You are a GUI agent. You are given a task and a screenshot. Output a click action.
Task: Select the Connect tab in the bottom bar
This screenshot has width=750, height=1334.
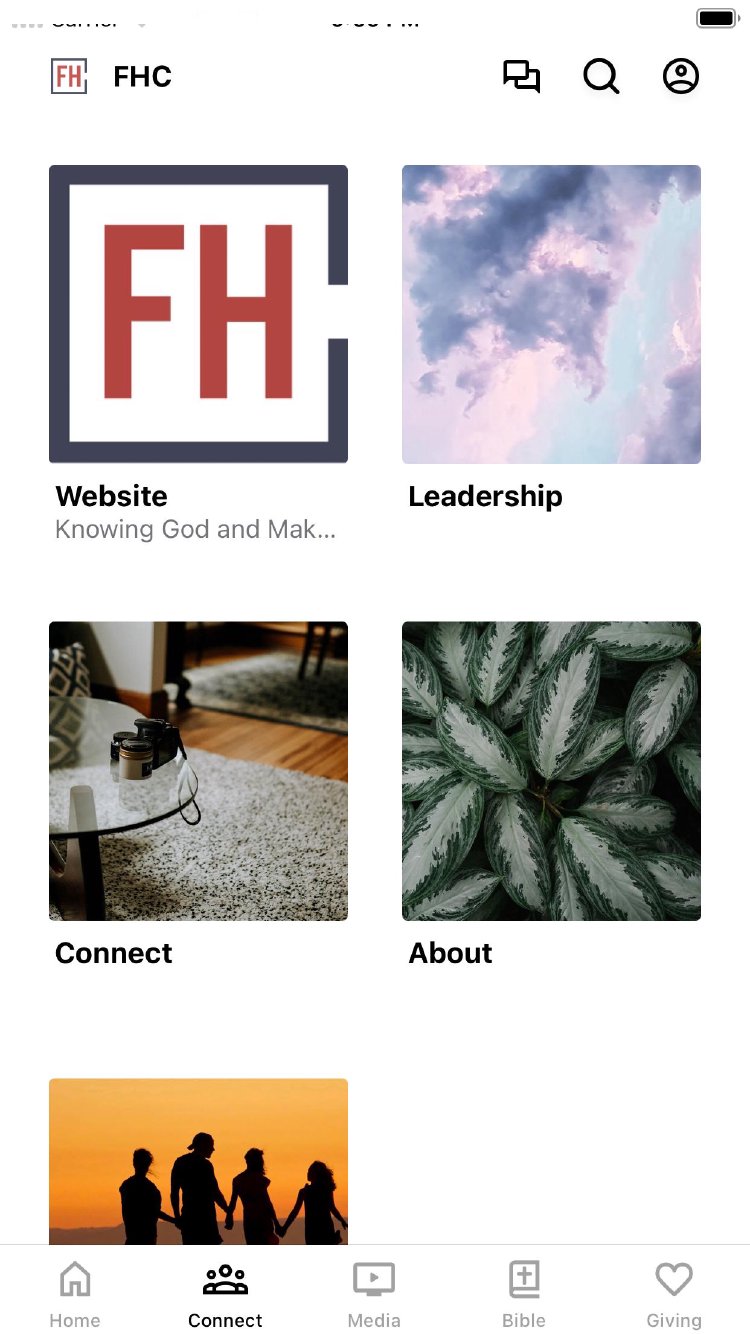225,1294
